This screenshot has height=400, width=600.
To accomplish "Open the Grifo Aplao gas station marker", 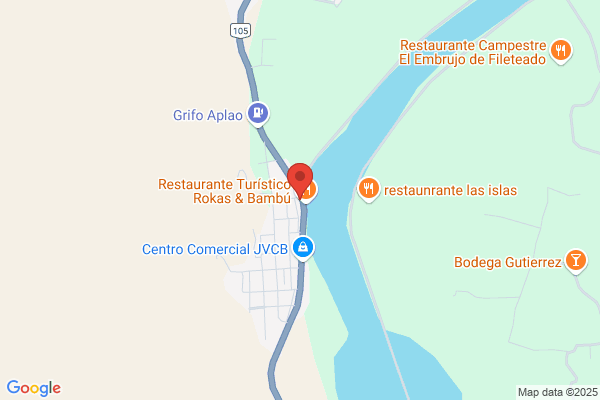I will [258, 113].
